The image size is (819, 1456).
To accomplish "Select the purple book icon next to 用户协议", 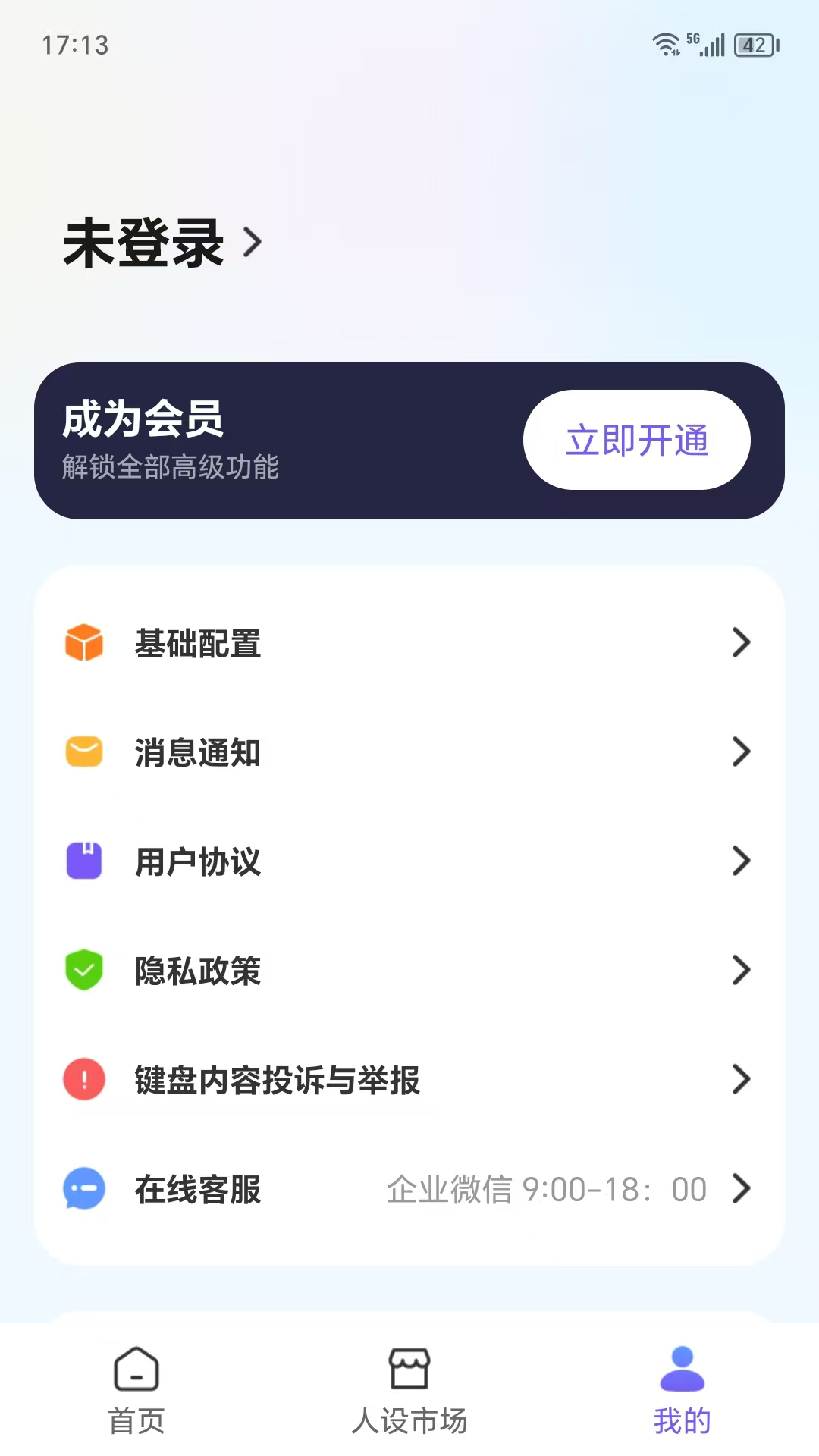I will (84, 861).
